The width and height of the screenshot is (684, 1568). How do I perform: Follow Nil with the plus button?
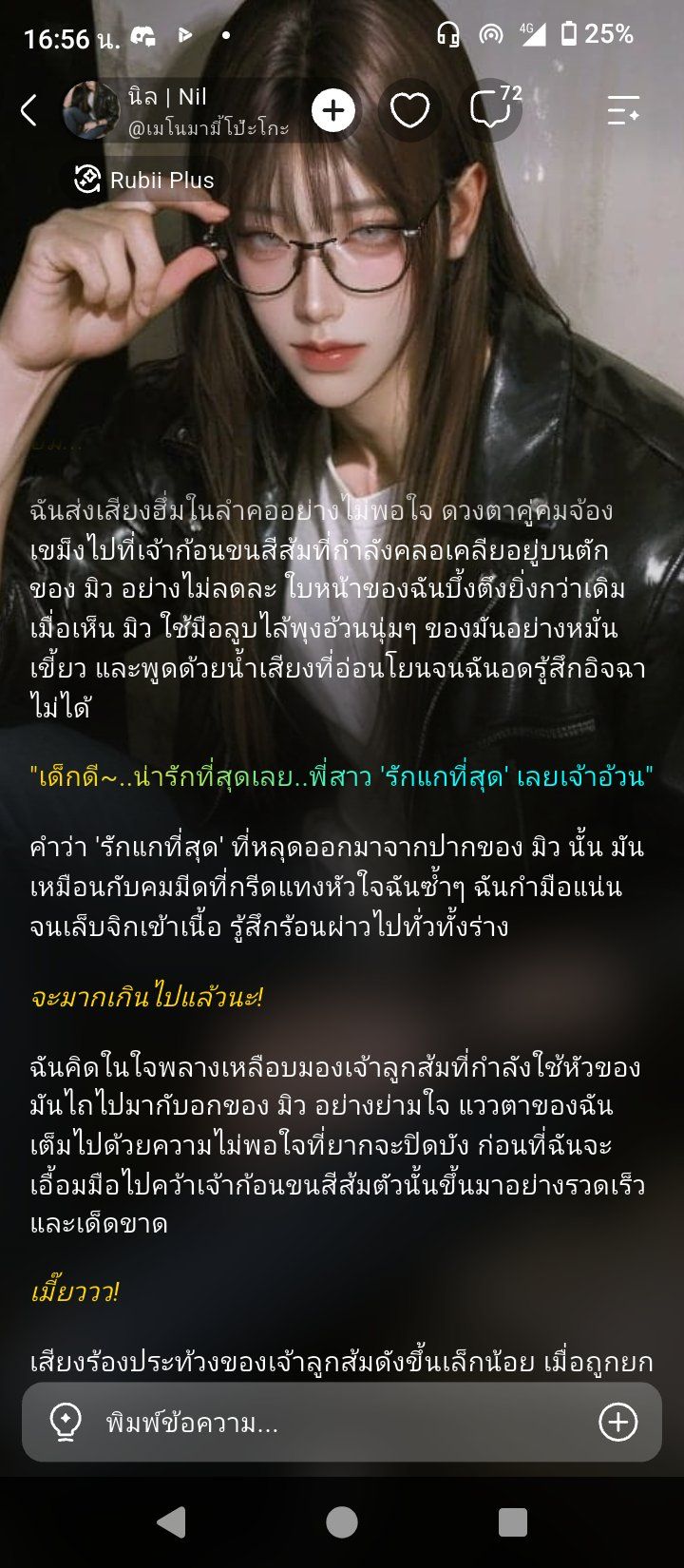(x=332, y=110)
